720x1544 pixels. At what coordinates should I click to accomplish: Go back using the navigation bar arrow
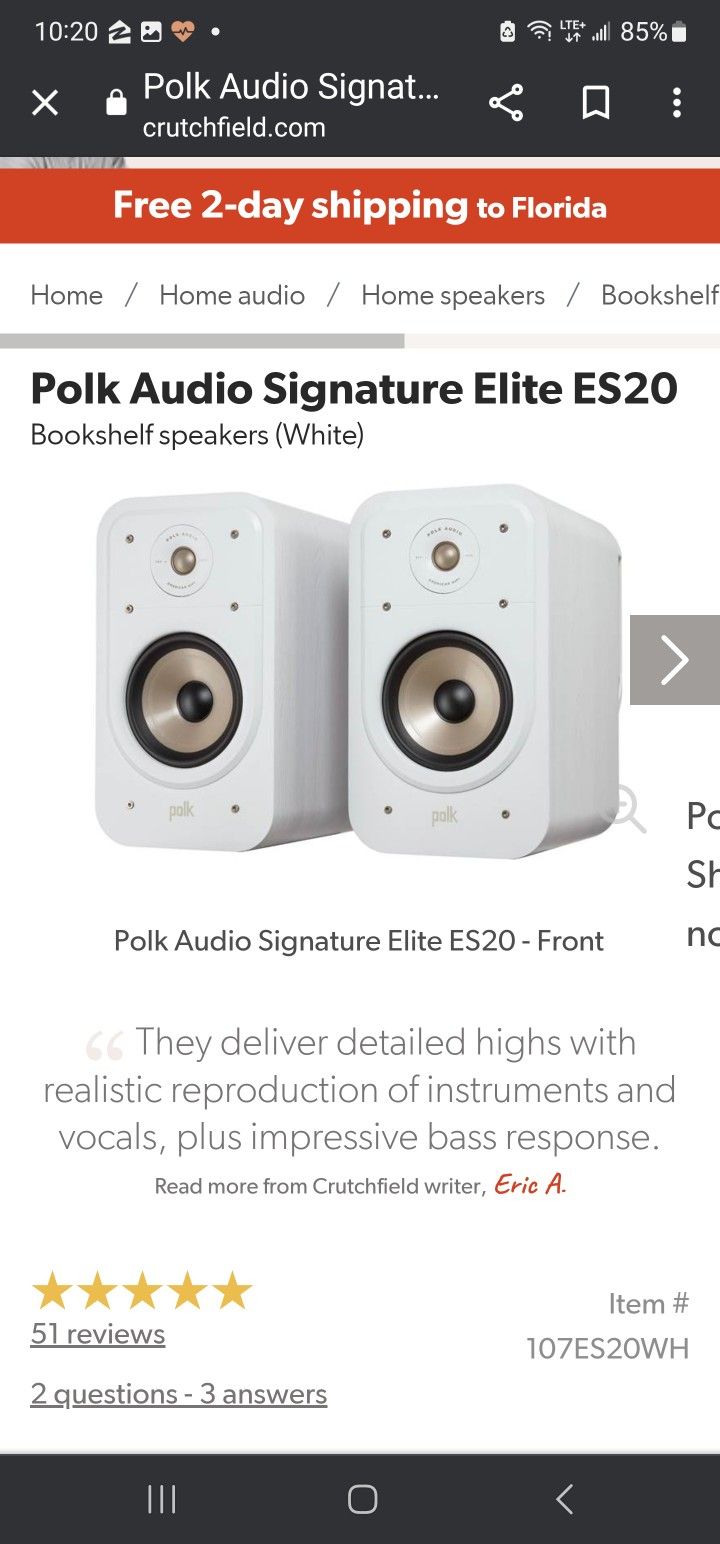tap(563, 1498)
